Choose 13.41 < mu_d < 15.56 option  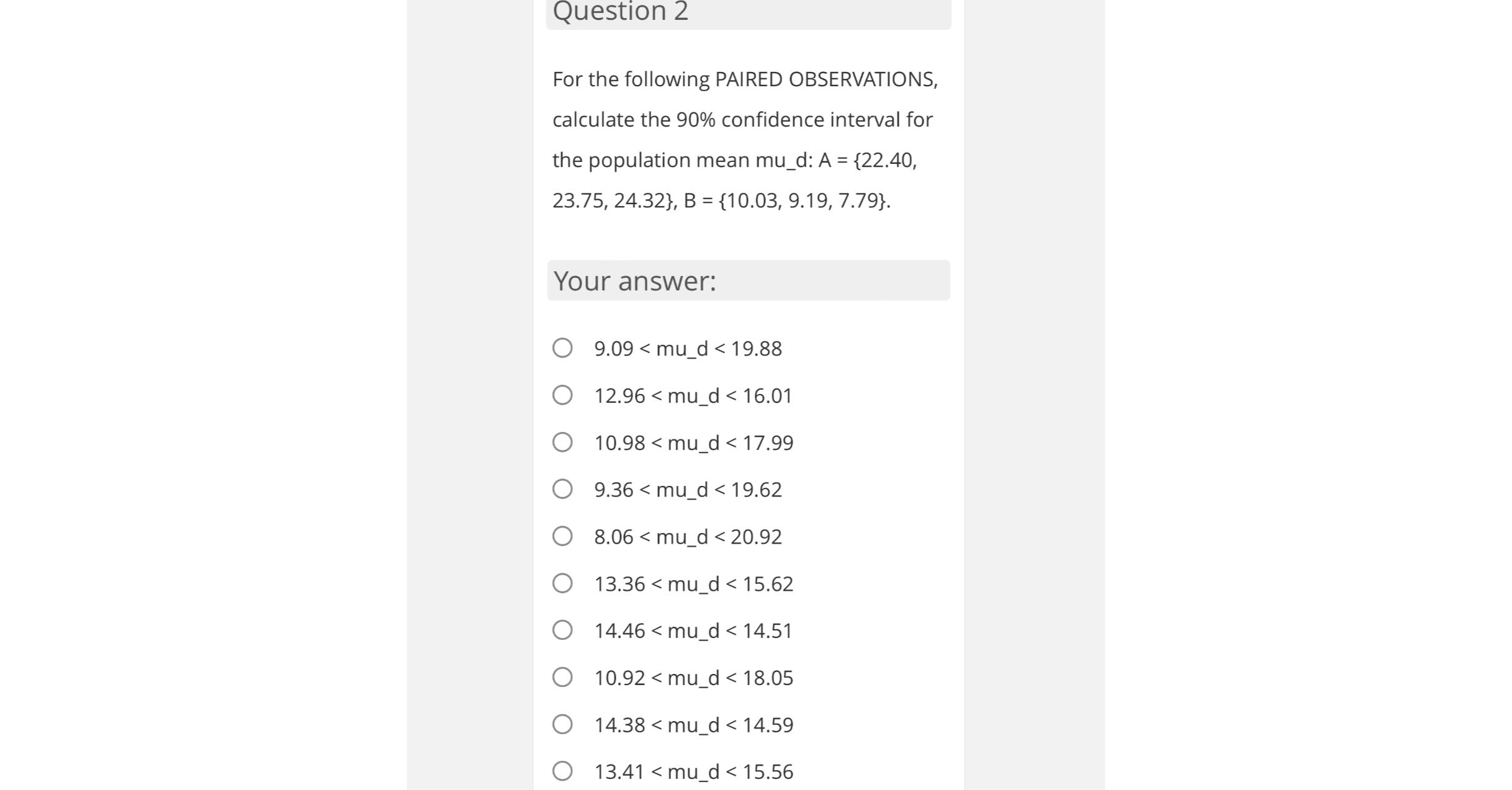(562, 771)
